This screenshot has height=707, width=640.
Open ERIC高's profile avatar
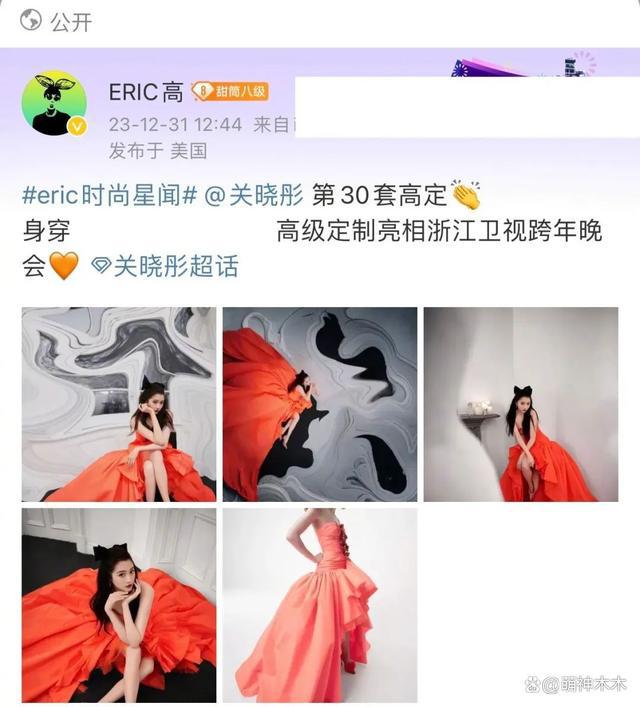coord(55,104)
